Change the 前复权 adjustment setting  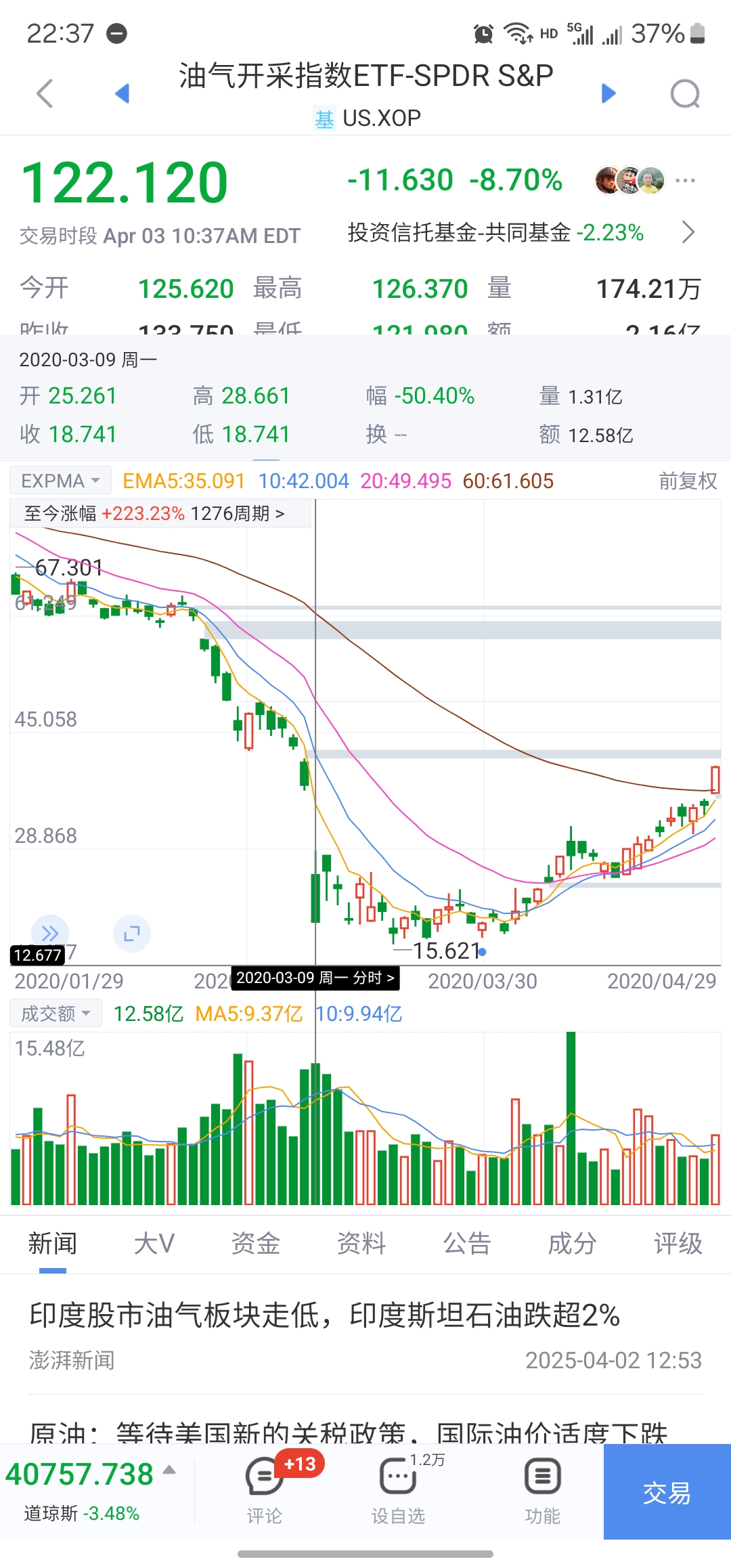pos(688,481)
